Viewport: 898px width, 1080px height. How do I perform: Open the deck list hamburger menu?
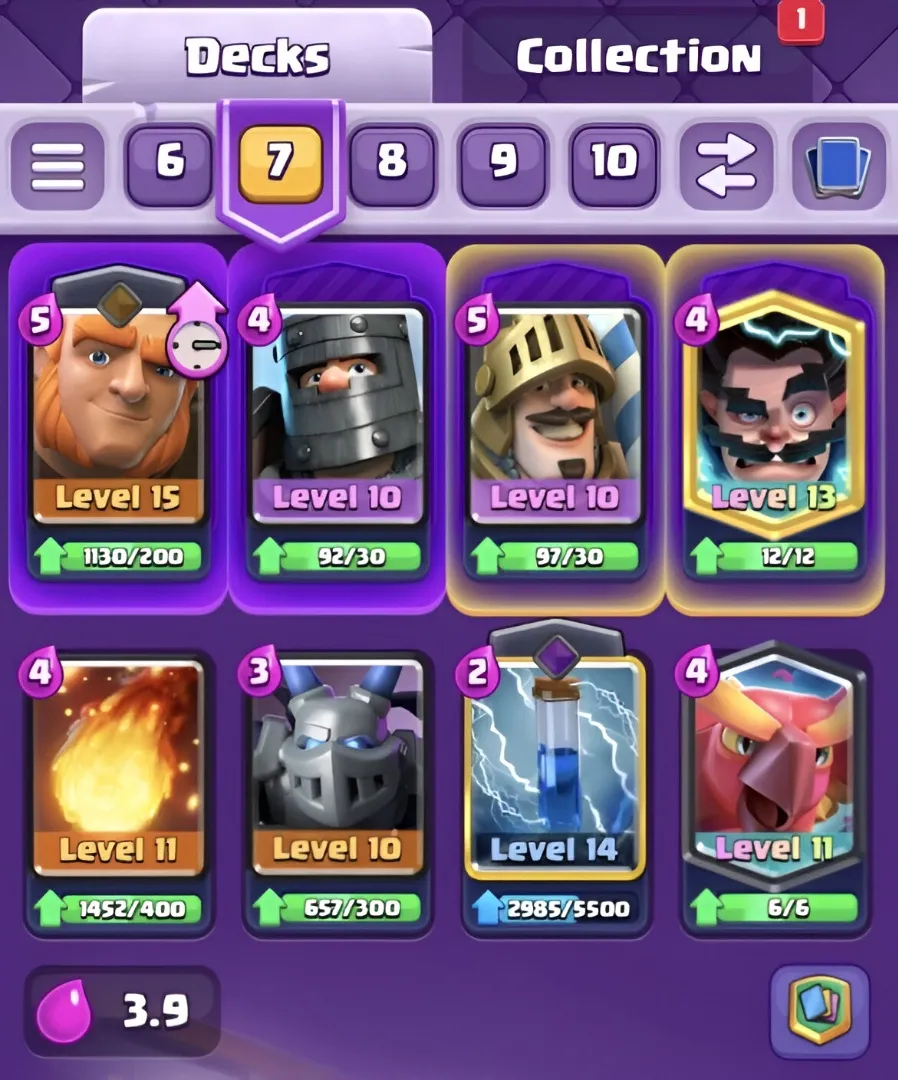(57, 163)
